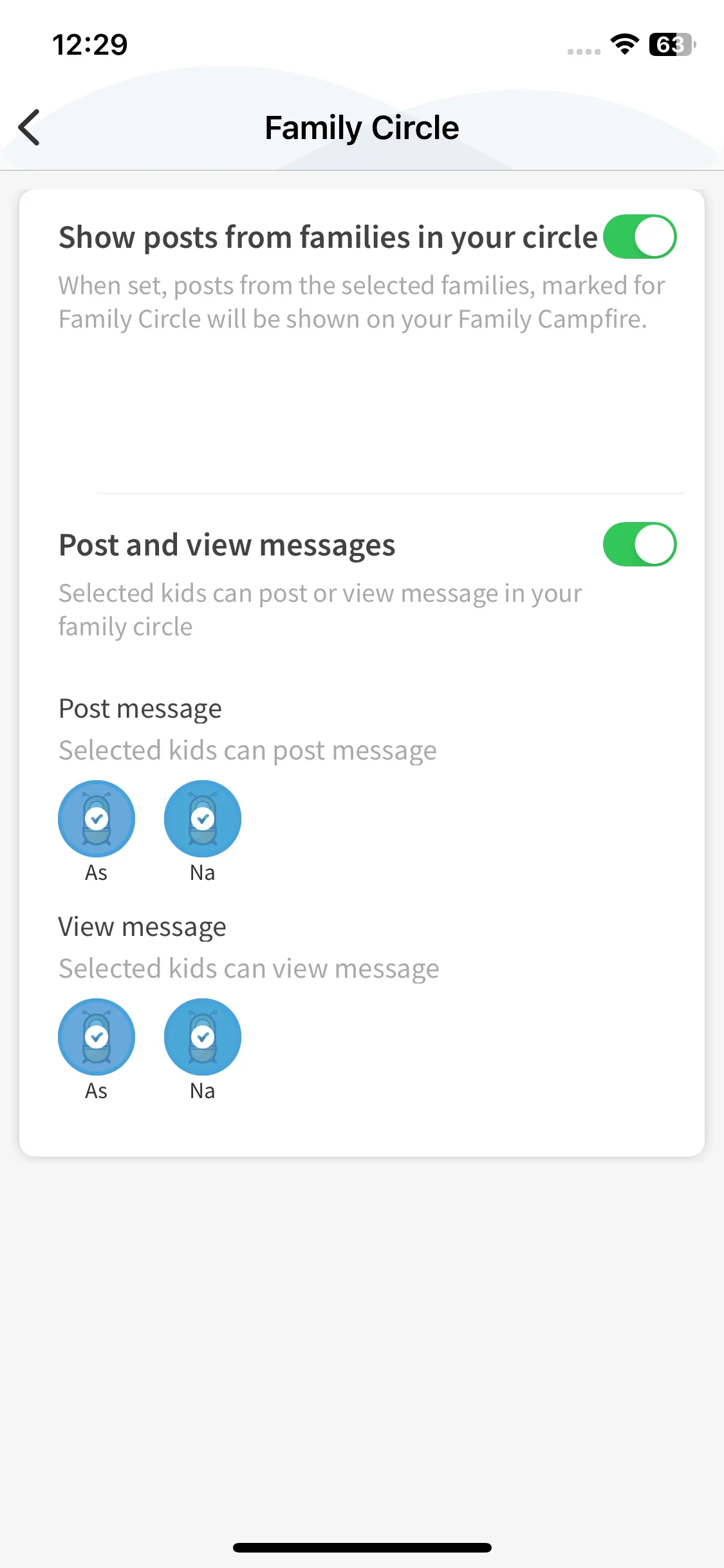The height and width of the screenshot is (1568, 724).
Task: Disable the Post and view messages switch
Action: (x=639, y=545)
